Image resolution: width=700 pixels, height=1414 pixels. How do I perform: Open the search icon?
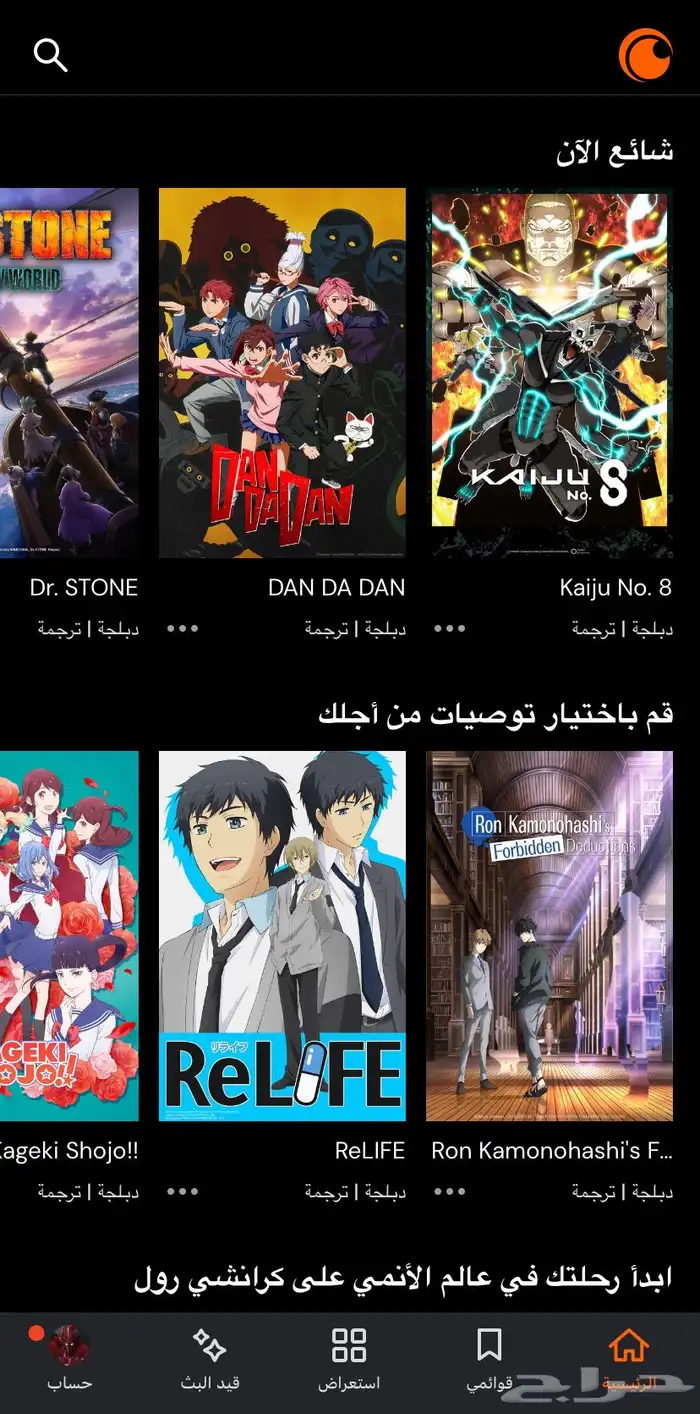click(x=50, y=55)
